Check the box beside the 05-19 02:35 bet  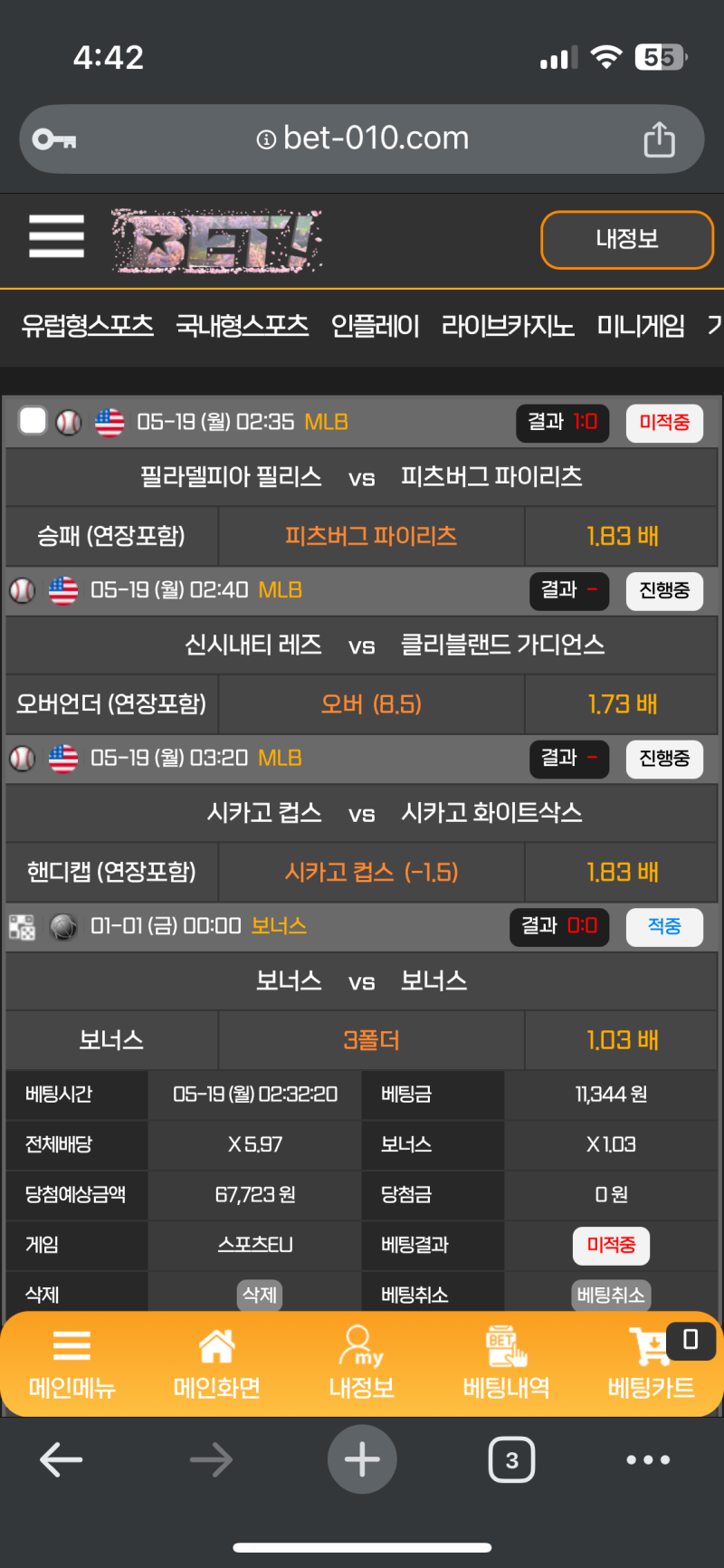(x=33, y=421)
